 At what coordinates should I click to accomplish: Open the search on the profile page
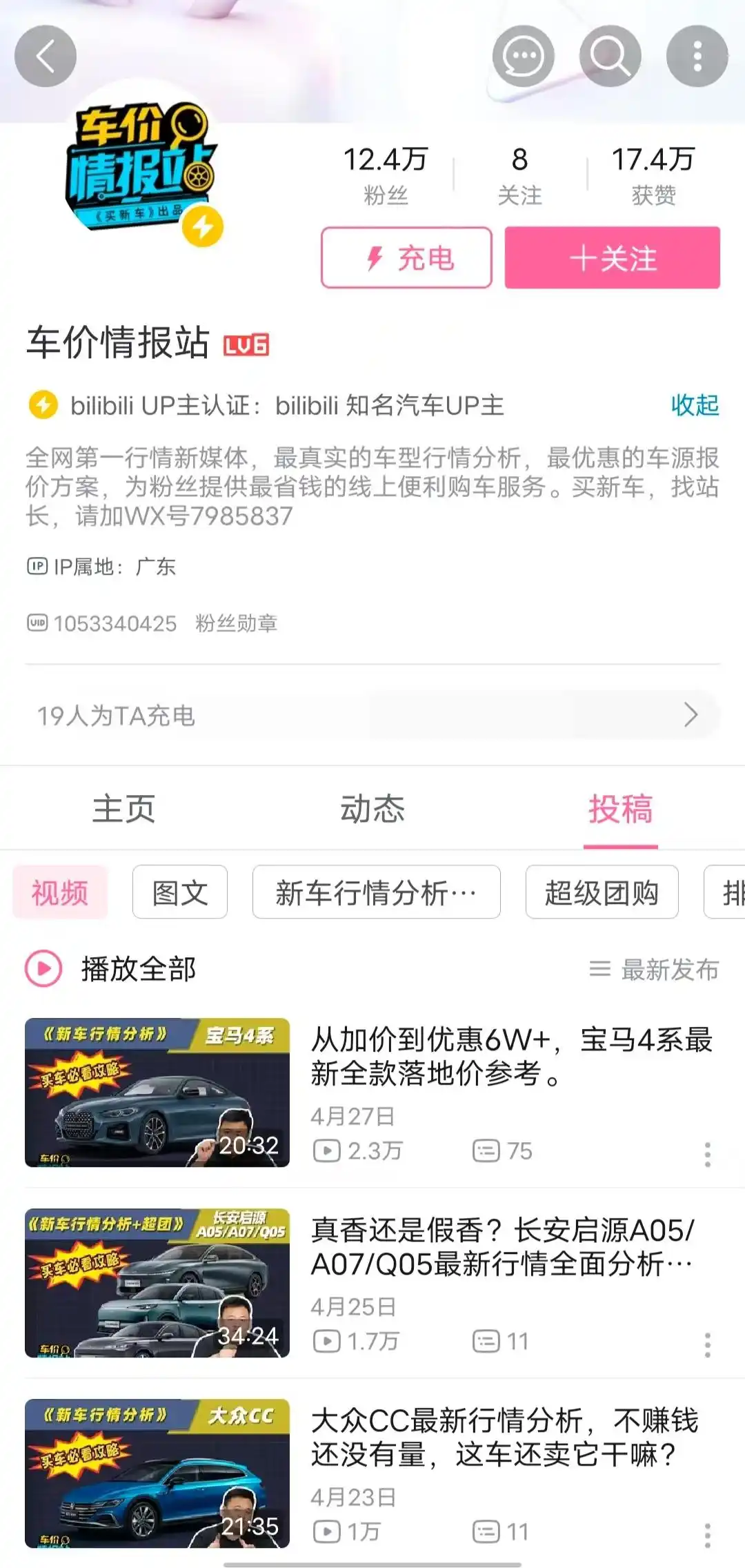tap(610, 55)
